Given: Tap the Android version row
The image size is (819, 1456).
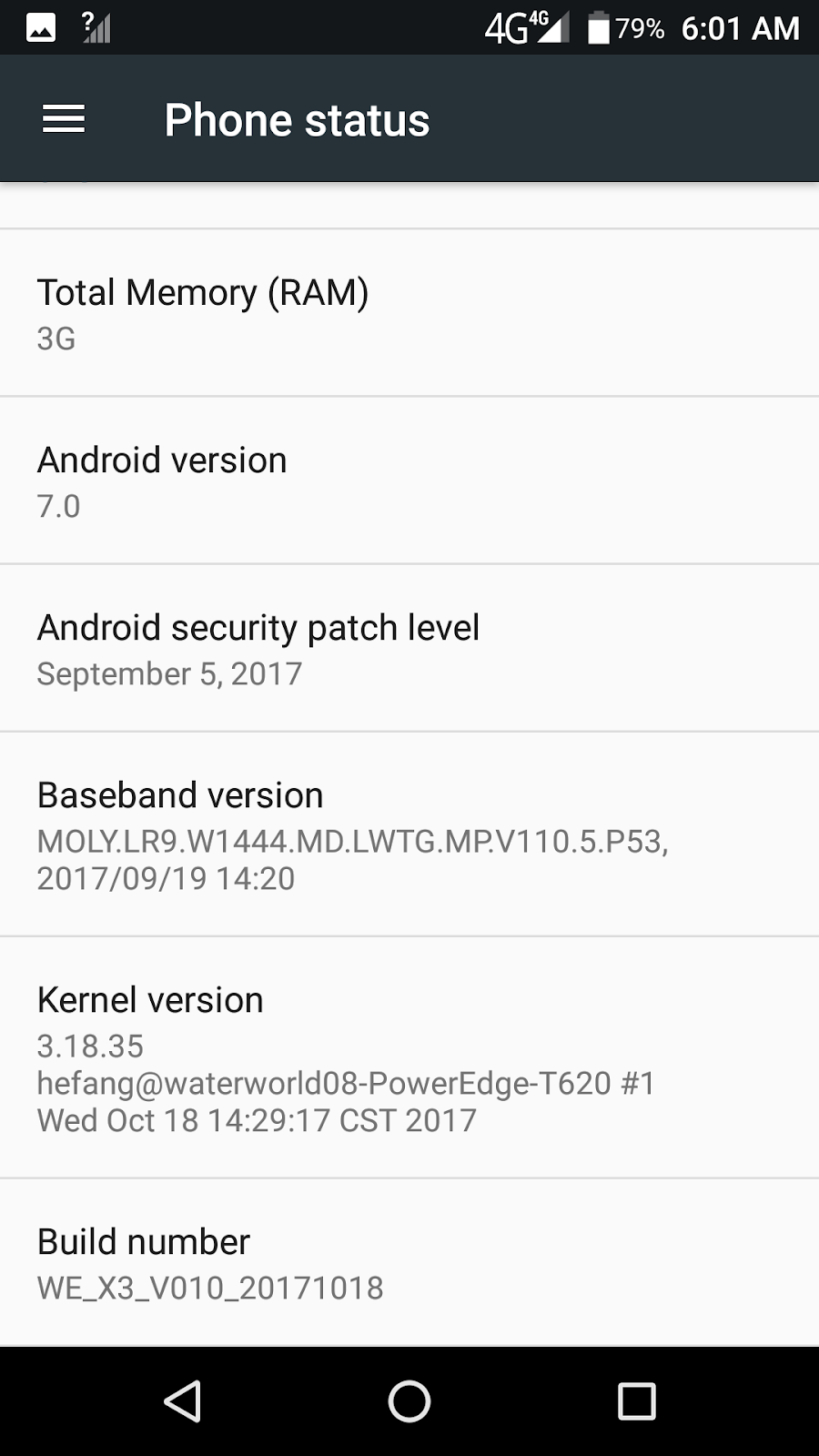Looking at the screenshot, I should coord(409,480).
